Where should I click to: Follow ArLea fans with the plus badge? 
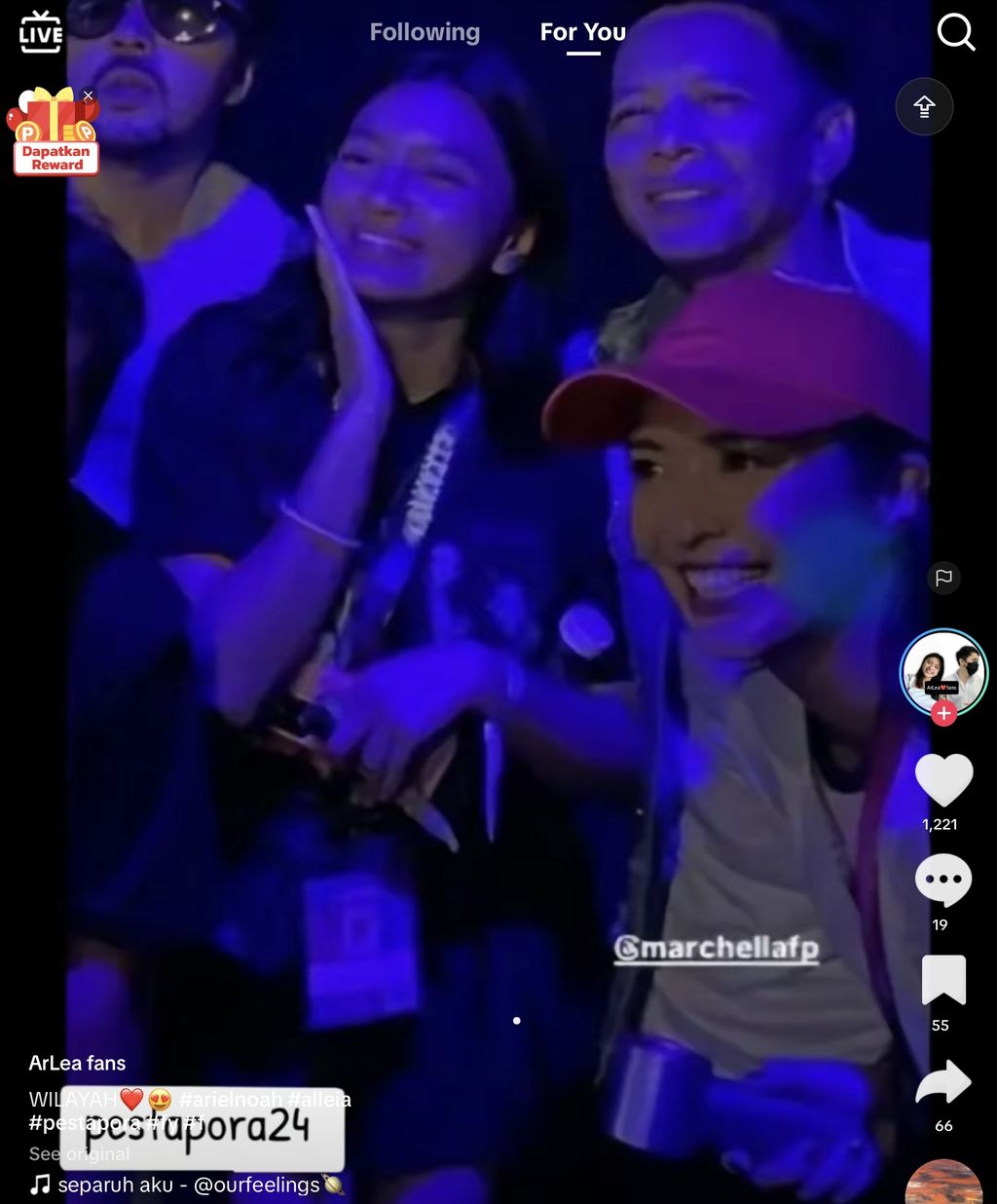coord(942,713)
